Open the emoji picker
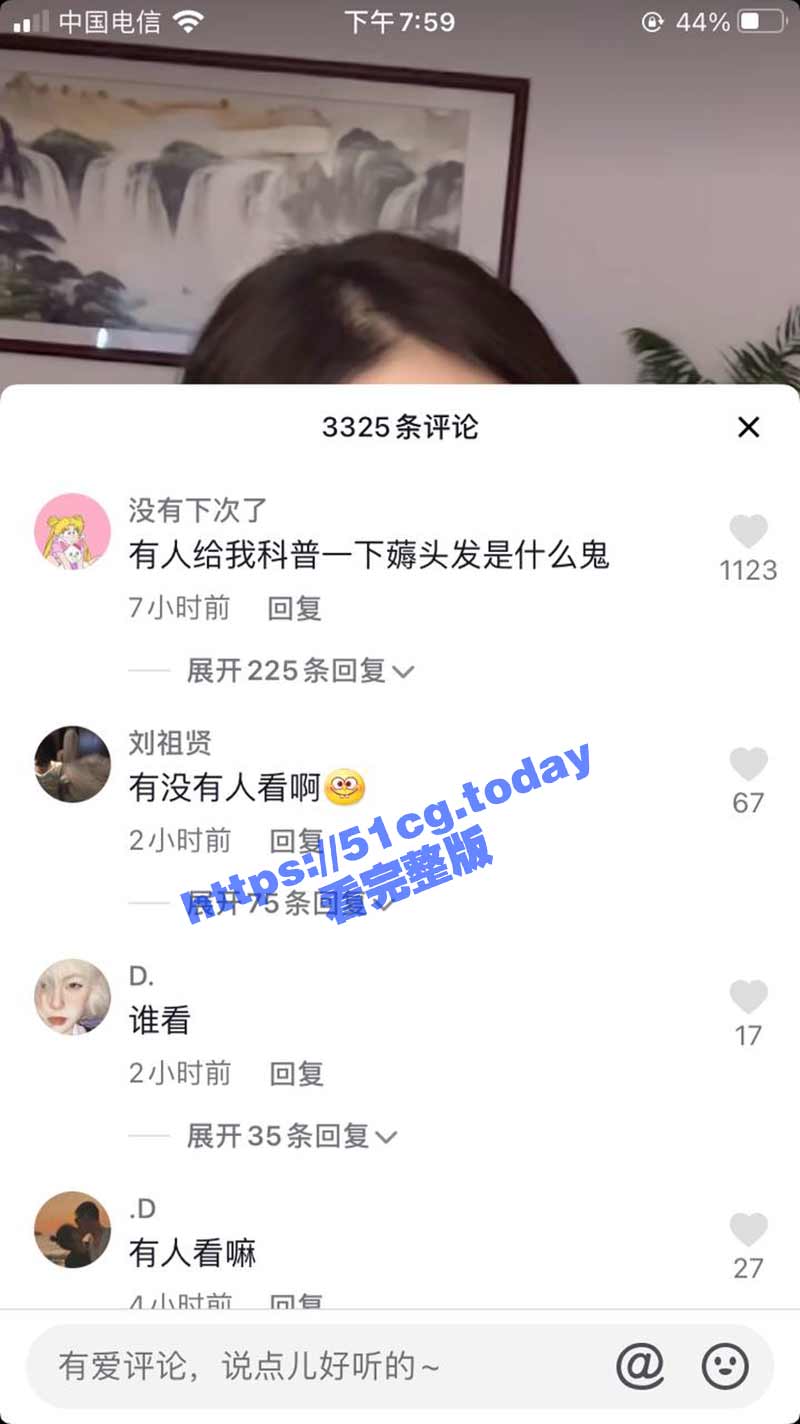The height and width of the screenshot is (1424, 800). click(725, 1366)
